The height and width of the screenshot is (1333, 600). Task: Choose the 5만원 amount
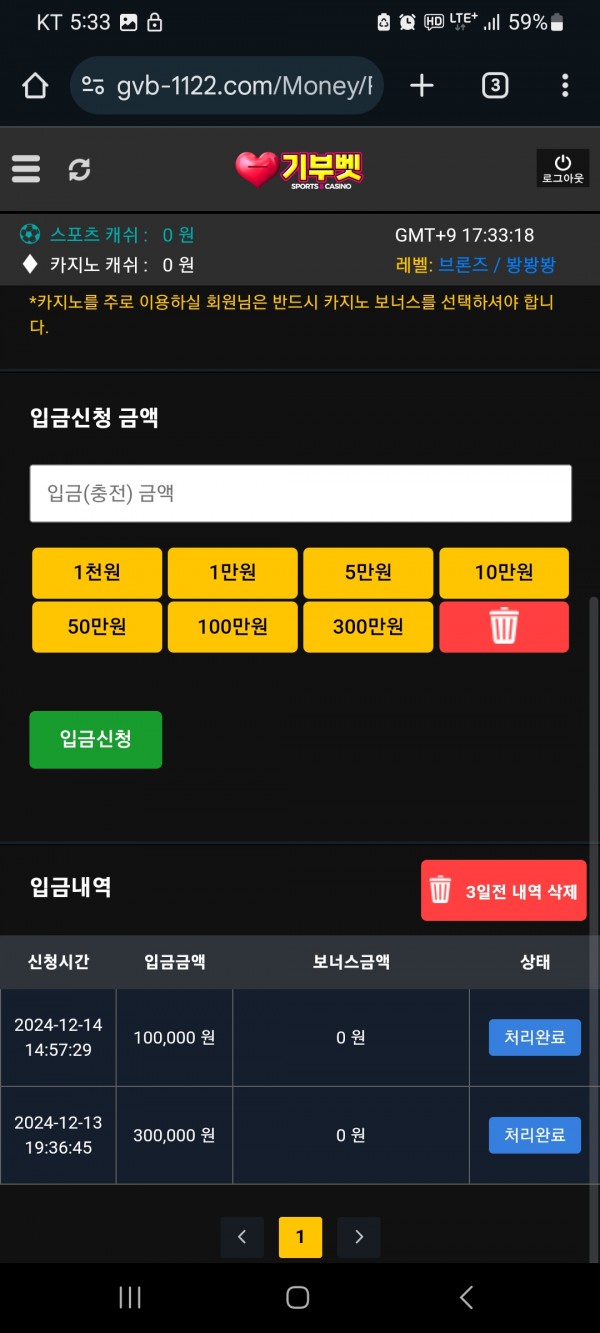click(x=368, y=573)
